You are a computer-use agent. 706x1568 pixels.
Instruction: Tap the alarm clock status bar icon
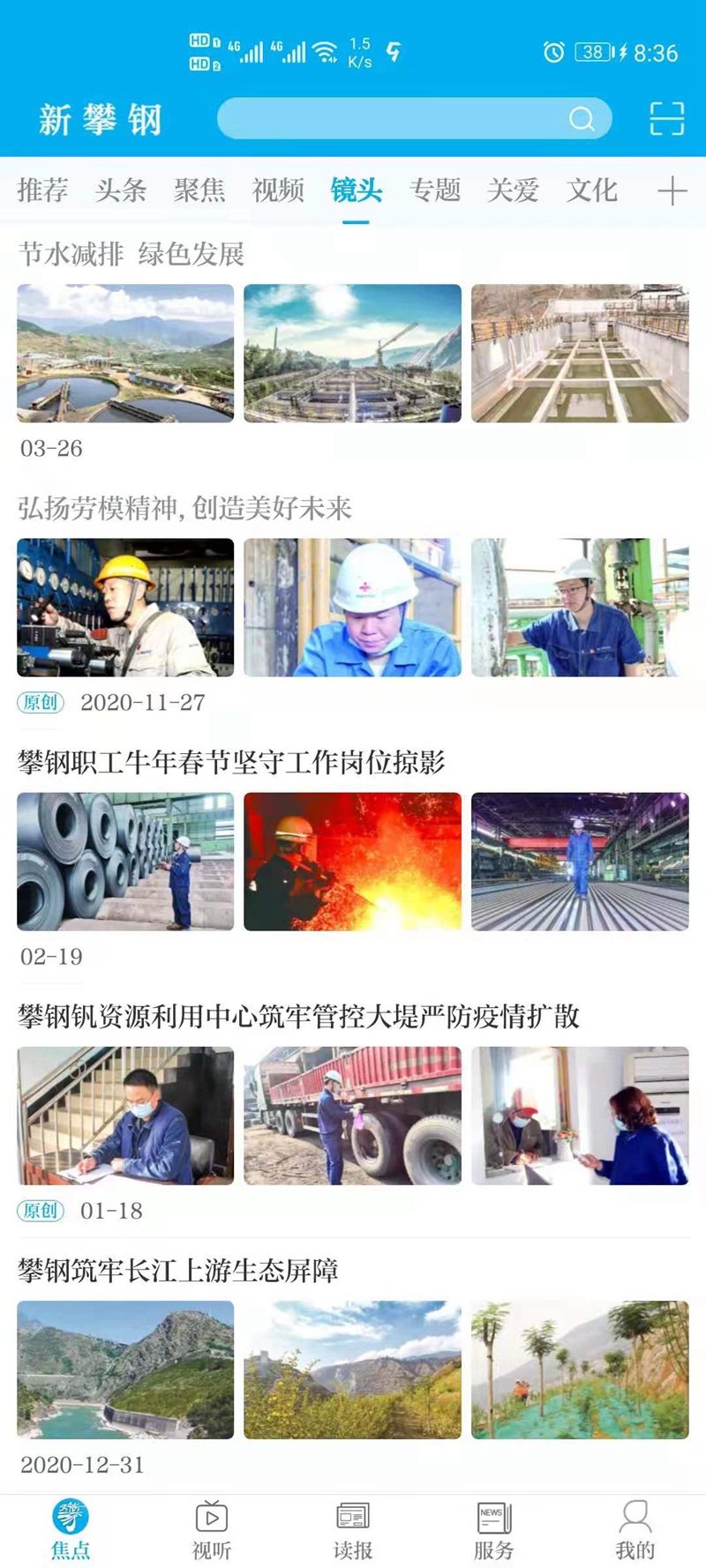[x=552, y=53]
